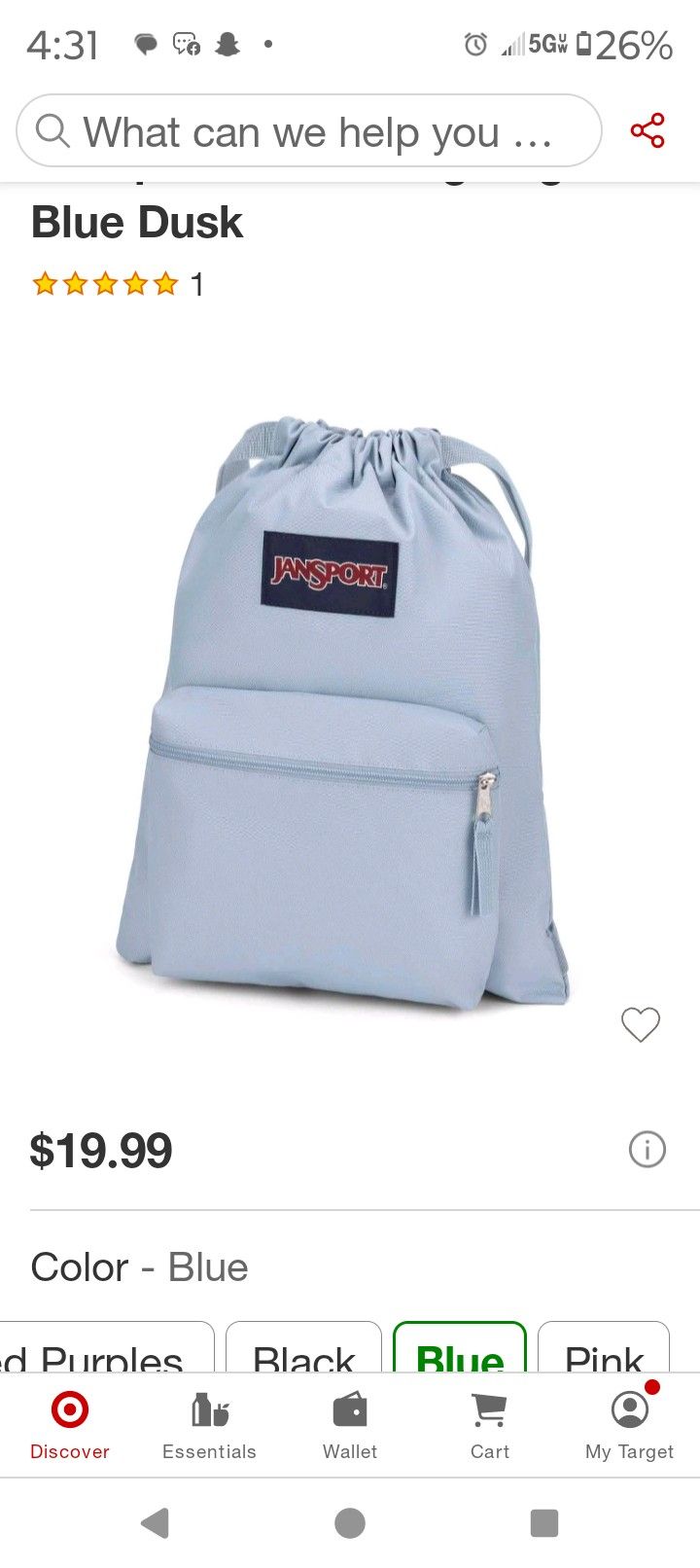Add the bag to favorites with the heart
Screen dimensions: 700x1568
[x=640, y=1024]
